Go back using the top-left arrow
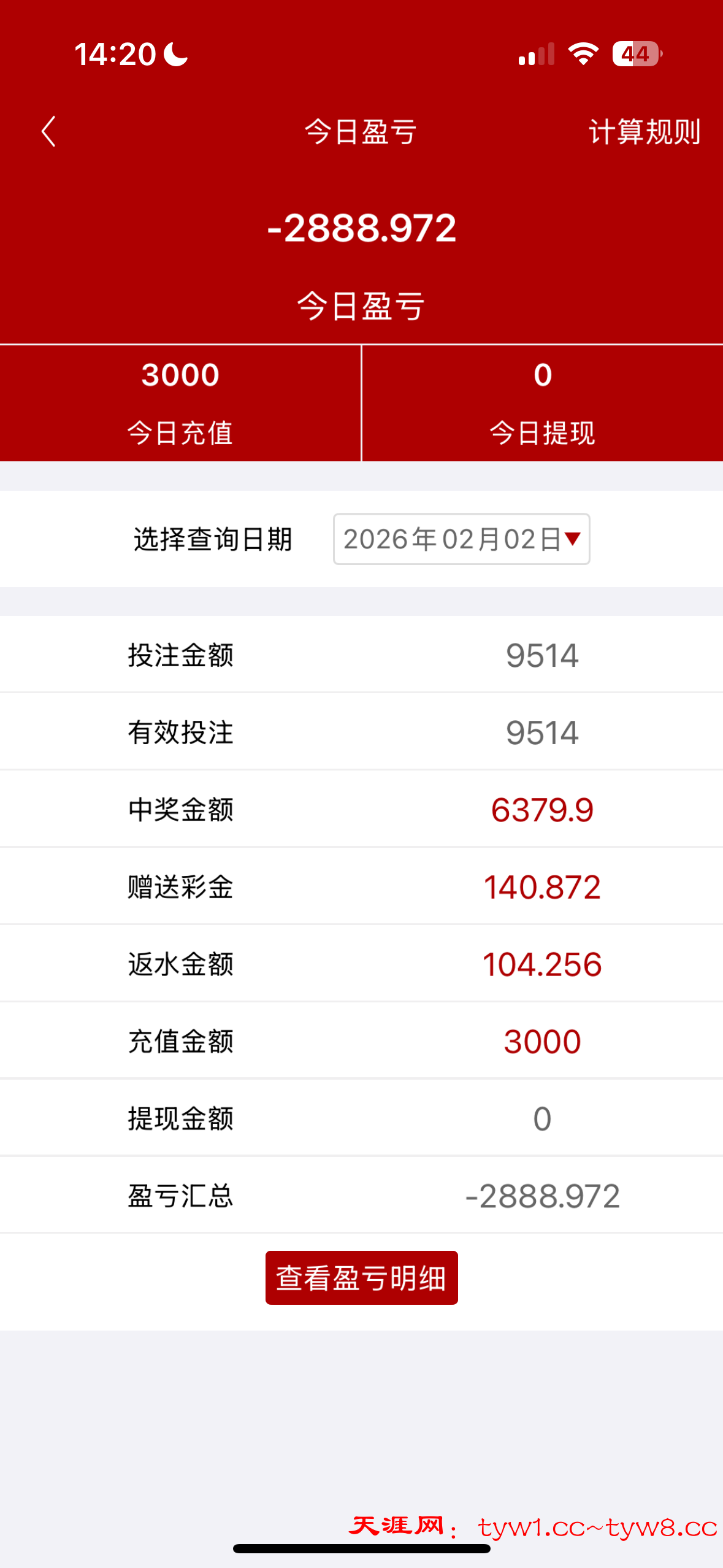 [x=48, y=132]
